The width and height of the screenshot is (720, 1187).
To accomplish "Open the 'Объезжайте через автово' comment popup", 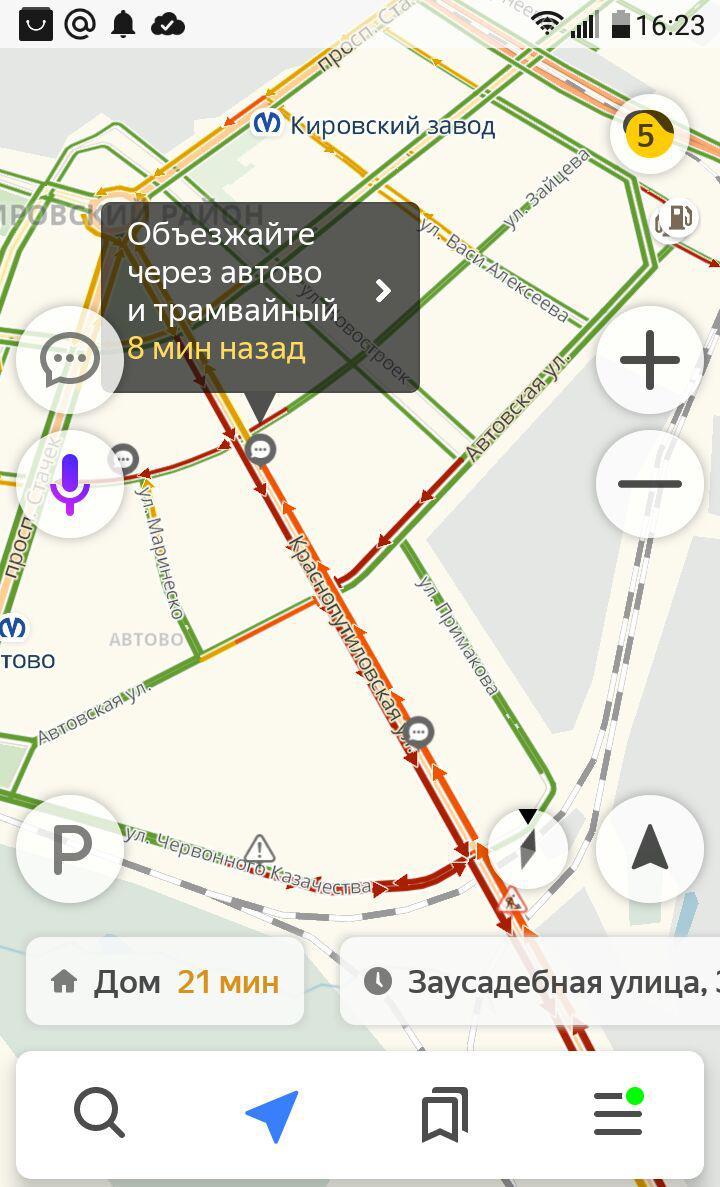I will pos(260,297).
